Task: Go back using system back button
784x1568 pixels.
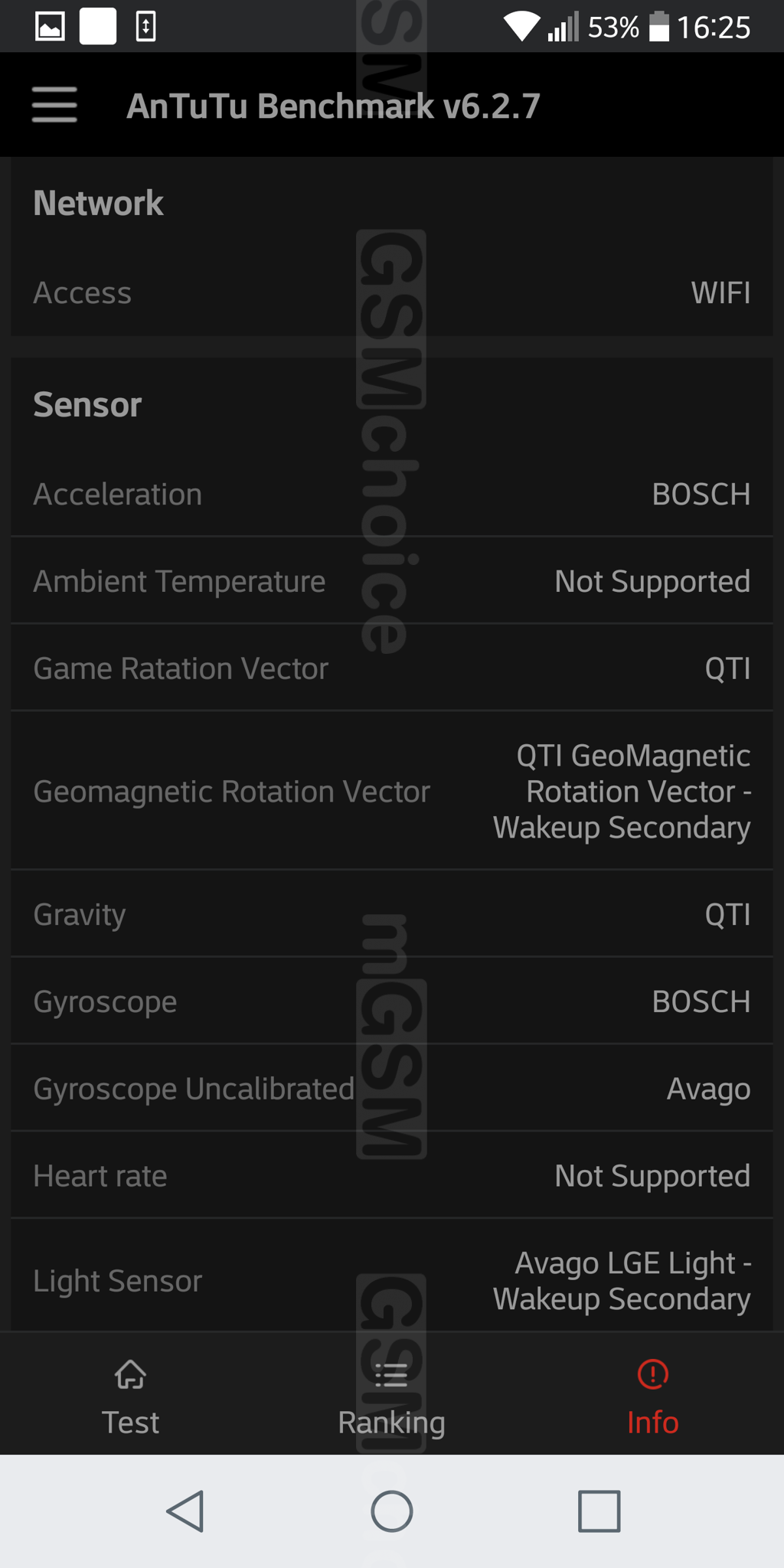Action: [185, 1511]
